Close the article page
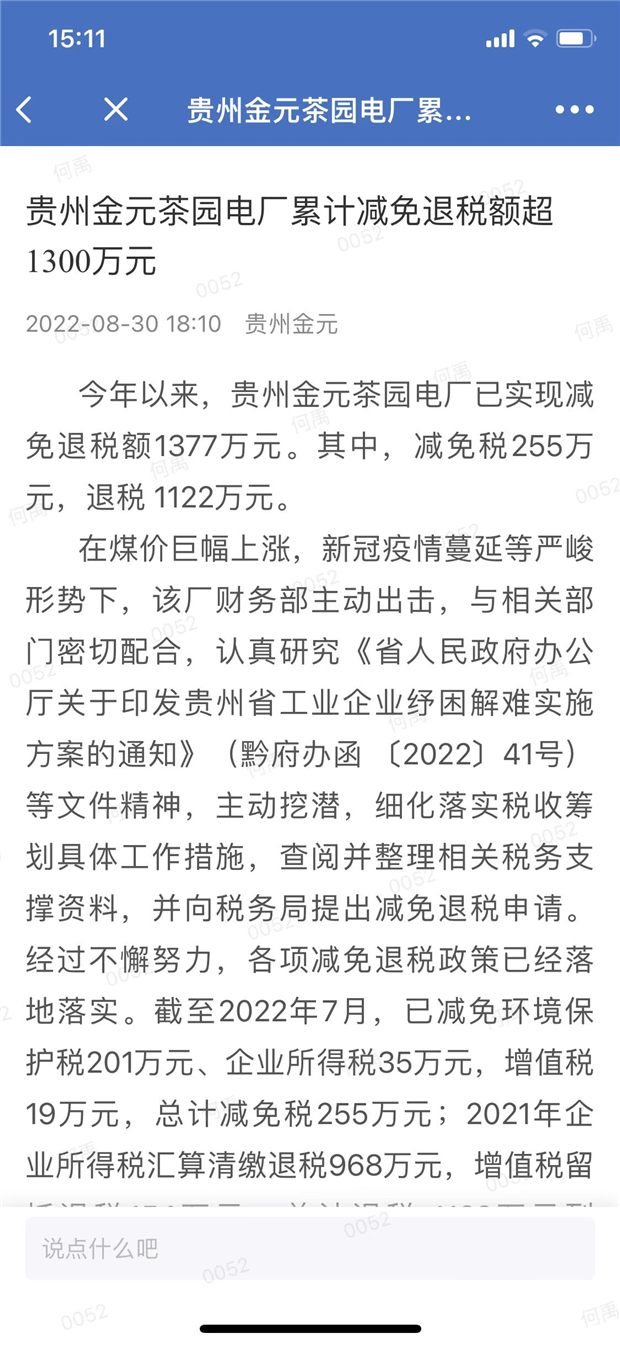Image resolution: width=620 pixels, height=1346 pixels. [x=116, y=110]
